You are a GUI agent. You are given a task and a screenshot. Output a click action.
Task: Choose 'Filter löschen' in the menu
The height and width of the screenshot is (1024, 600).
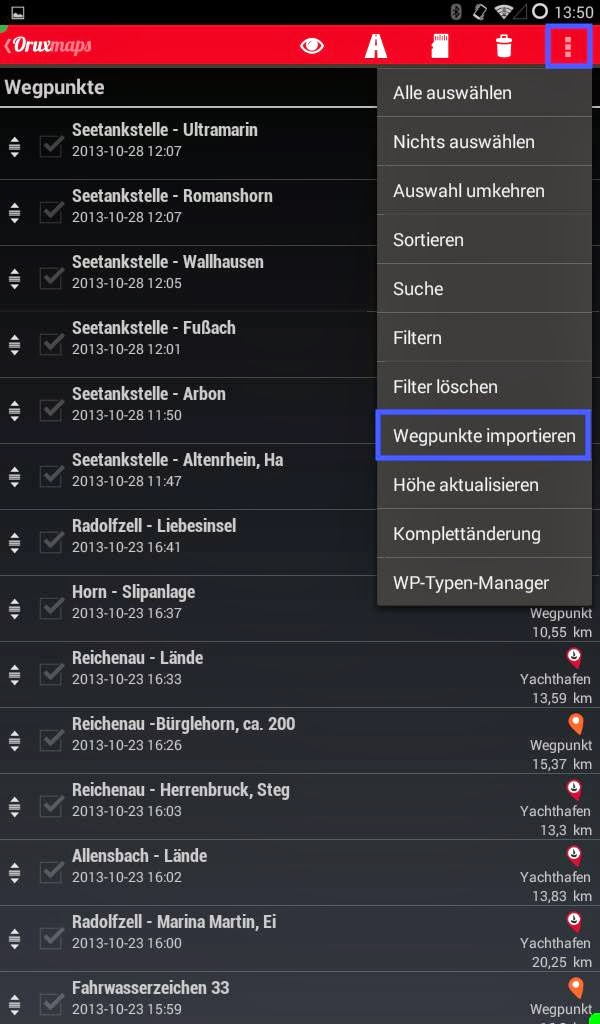(x=484, y=387)
